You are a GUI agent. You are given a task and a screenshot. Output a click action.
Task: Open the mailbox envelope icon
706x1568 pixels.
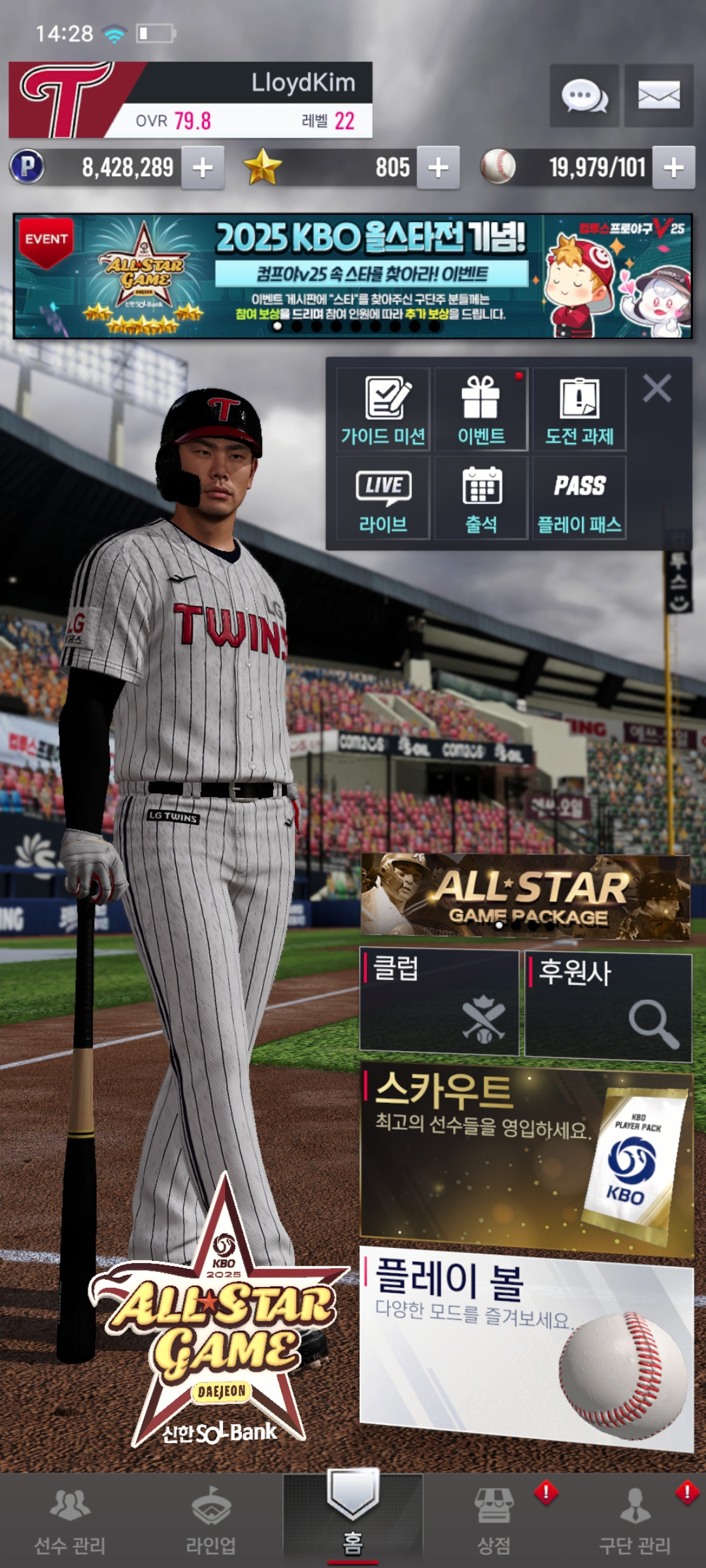(658, 95)
